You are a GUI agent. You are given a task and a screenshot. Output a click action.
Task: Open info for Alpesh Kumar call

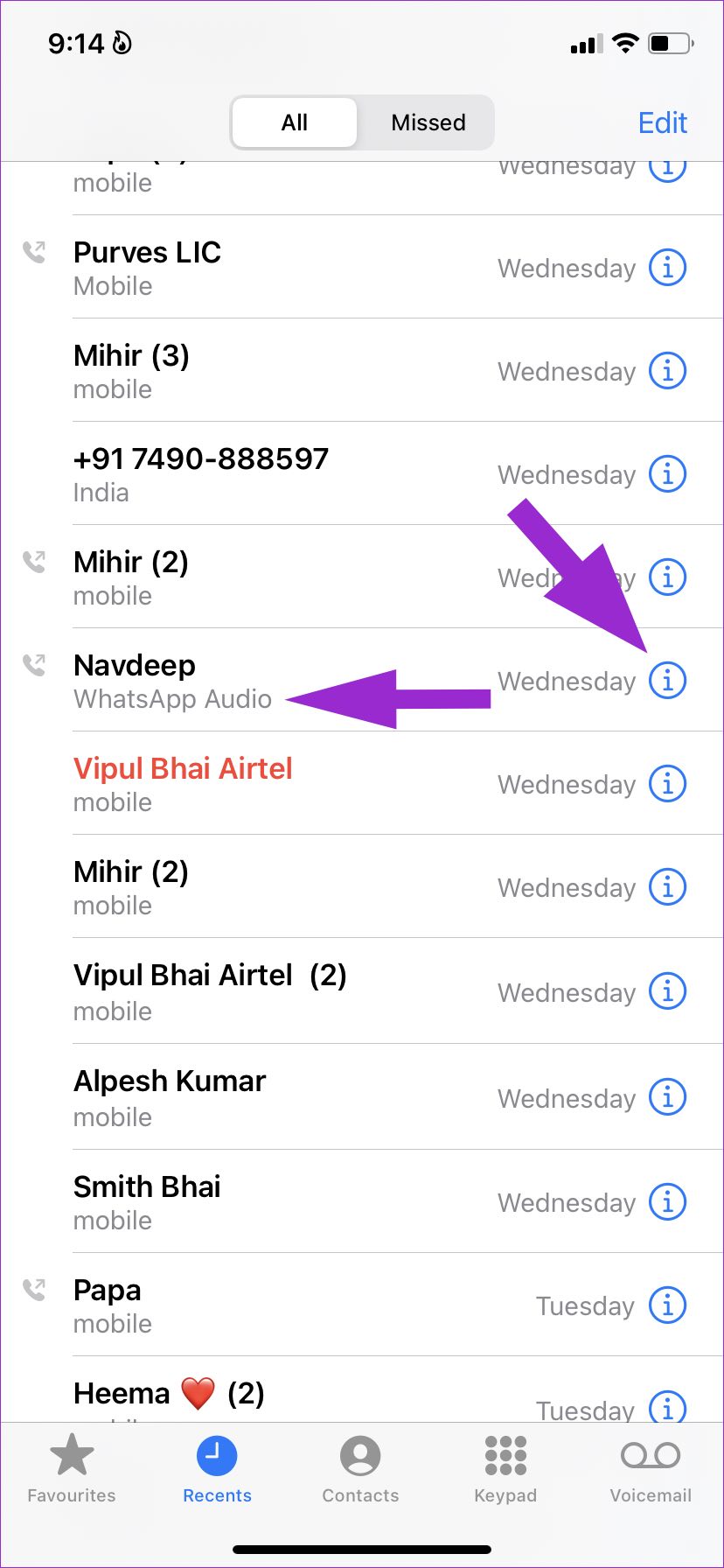(x=667, y=1096)
